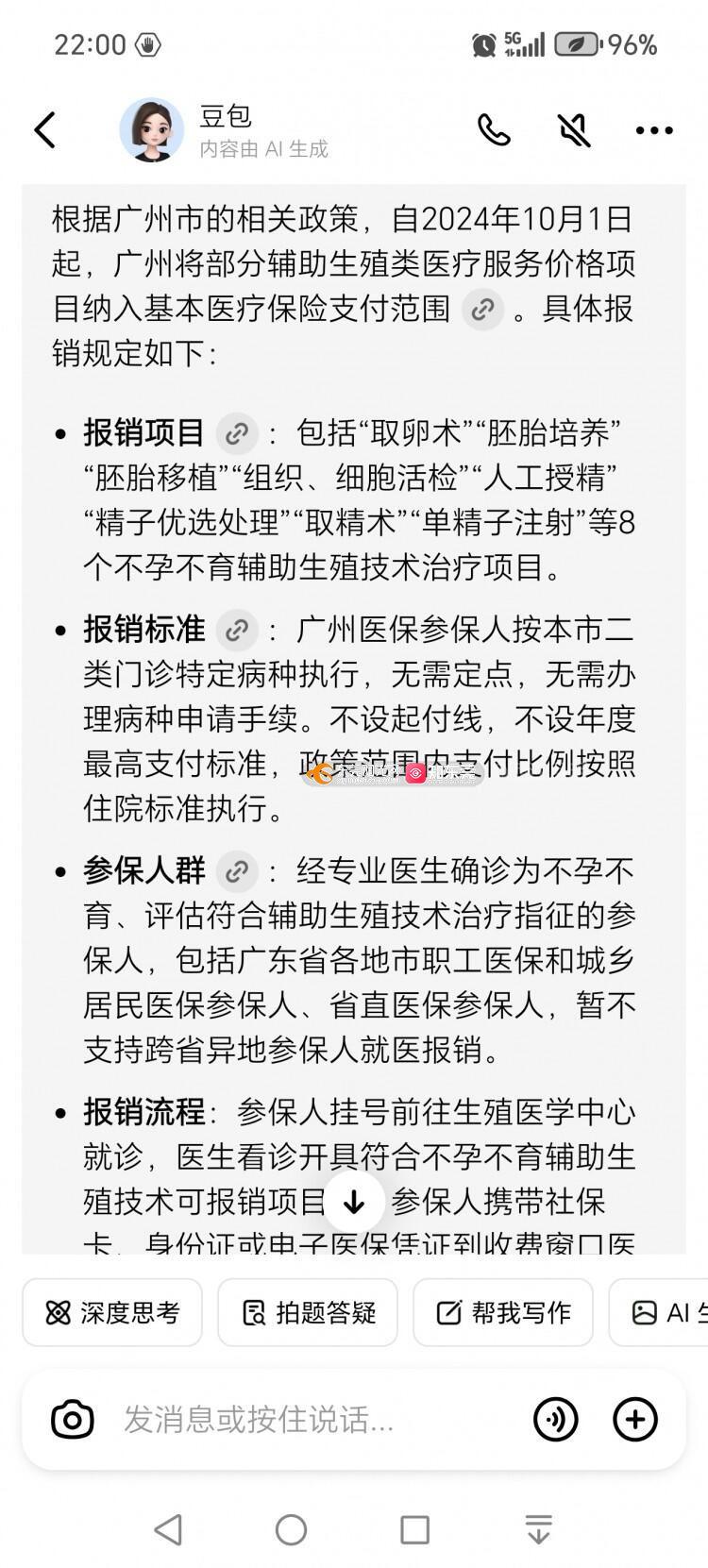
Task: Open the source link after 支付范围
Action: tap(482, 310)
